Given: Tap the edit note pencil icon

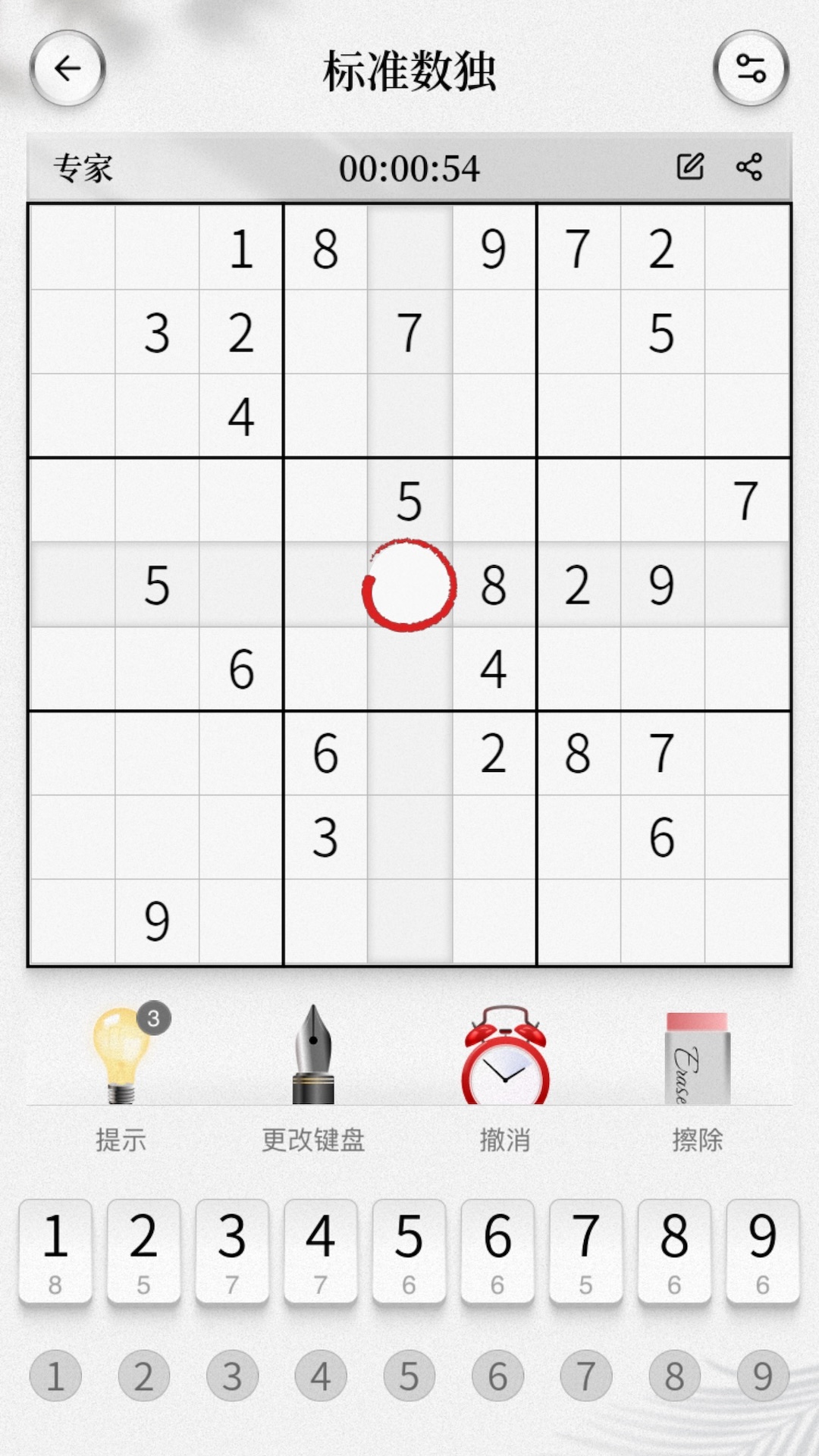Looking at the screenshot, I should tap(690, 167).
